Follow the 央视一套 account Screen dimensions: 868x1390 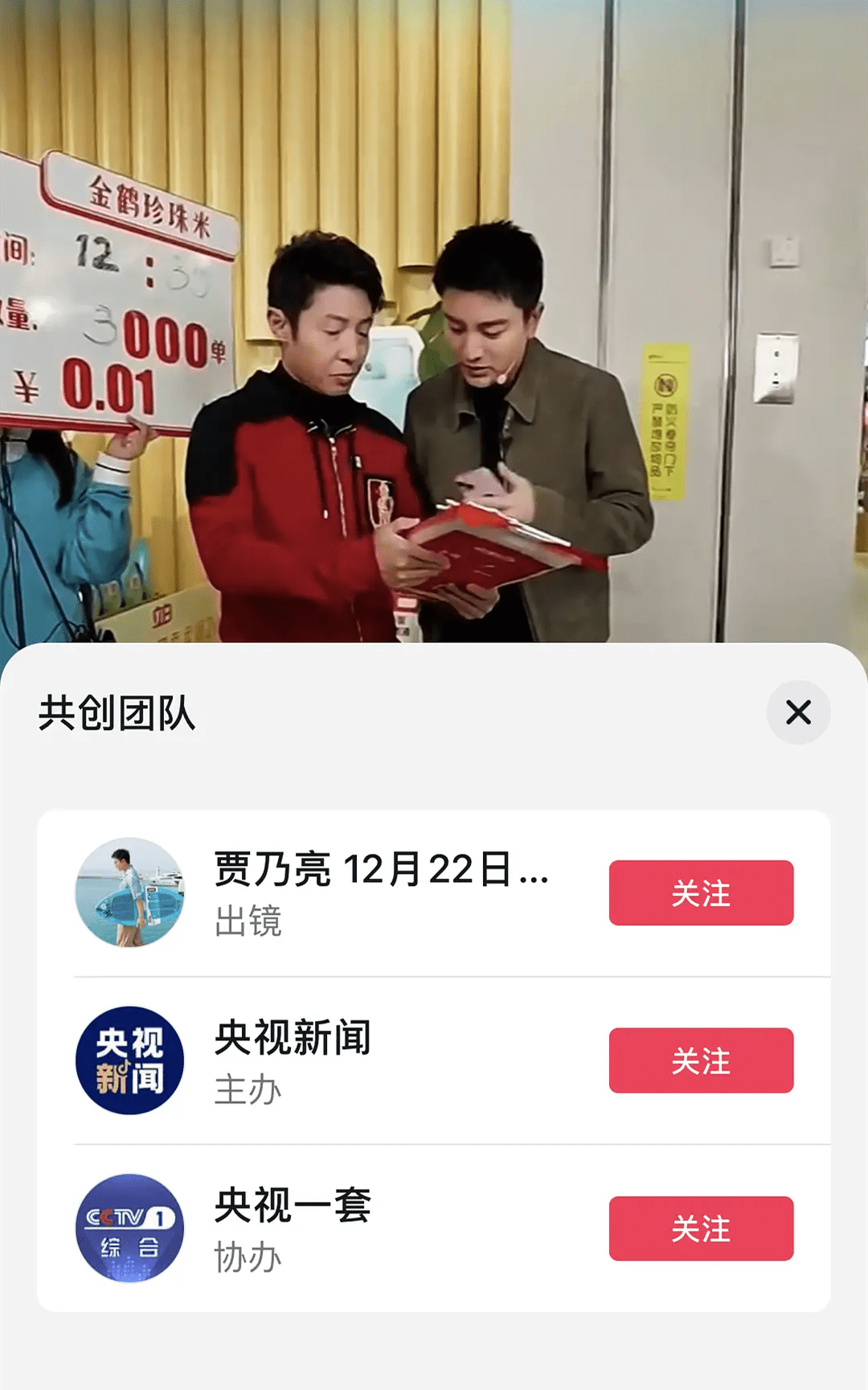click(701, 1228)
